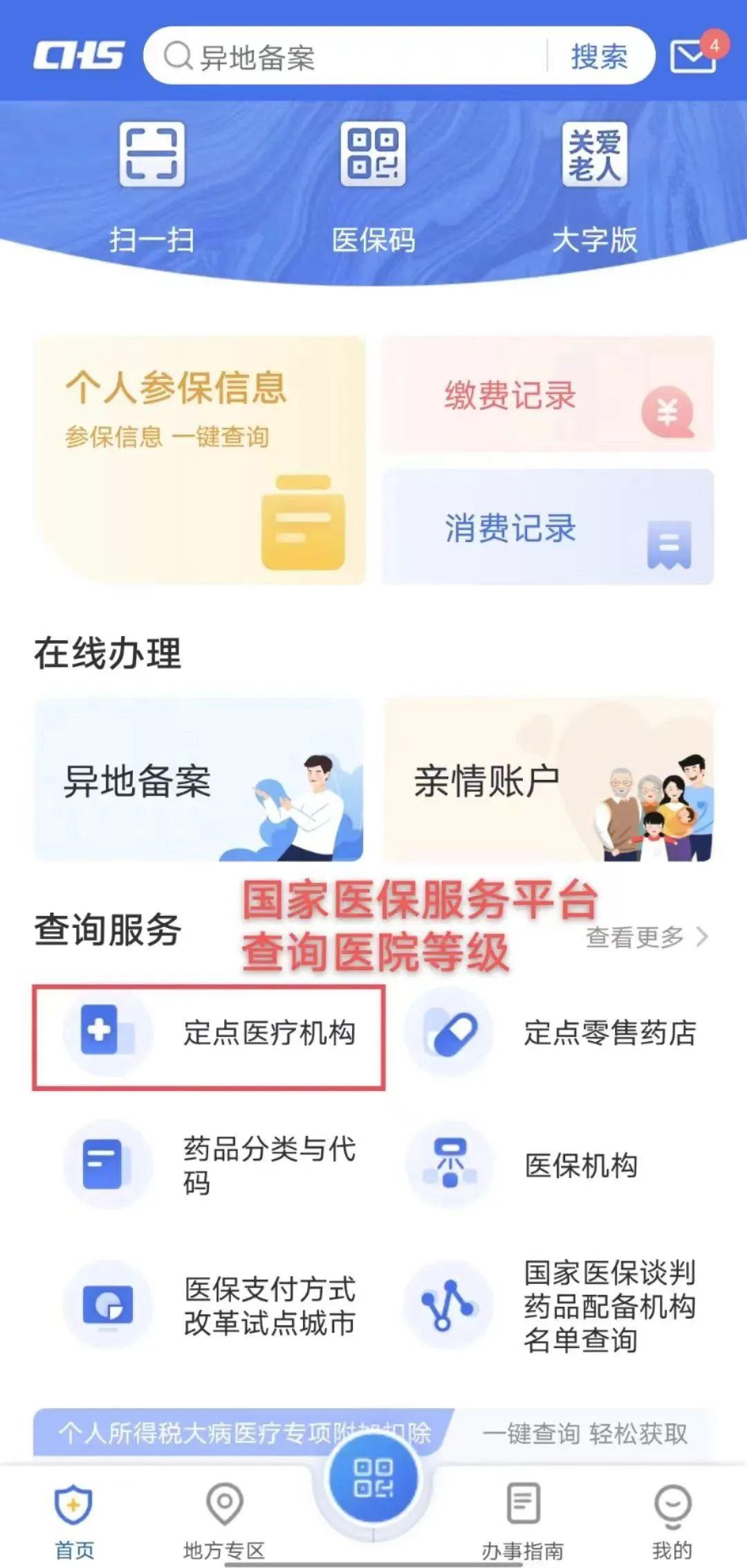
Task: Open the 亲情账户 card
Action: click(548, 780)
